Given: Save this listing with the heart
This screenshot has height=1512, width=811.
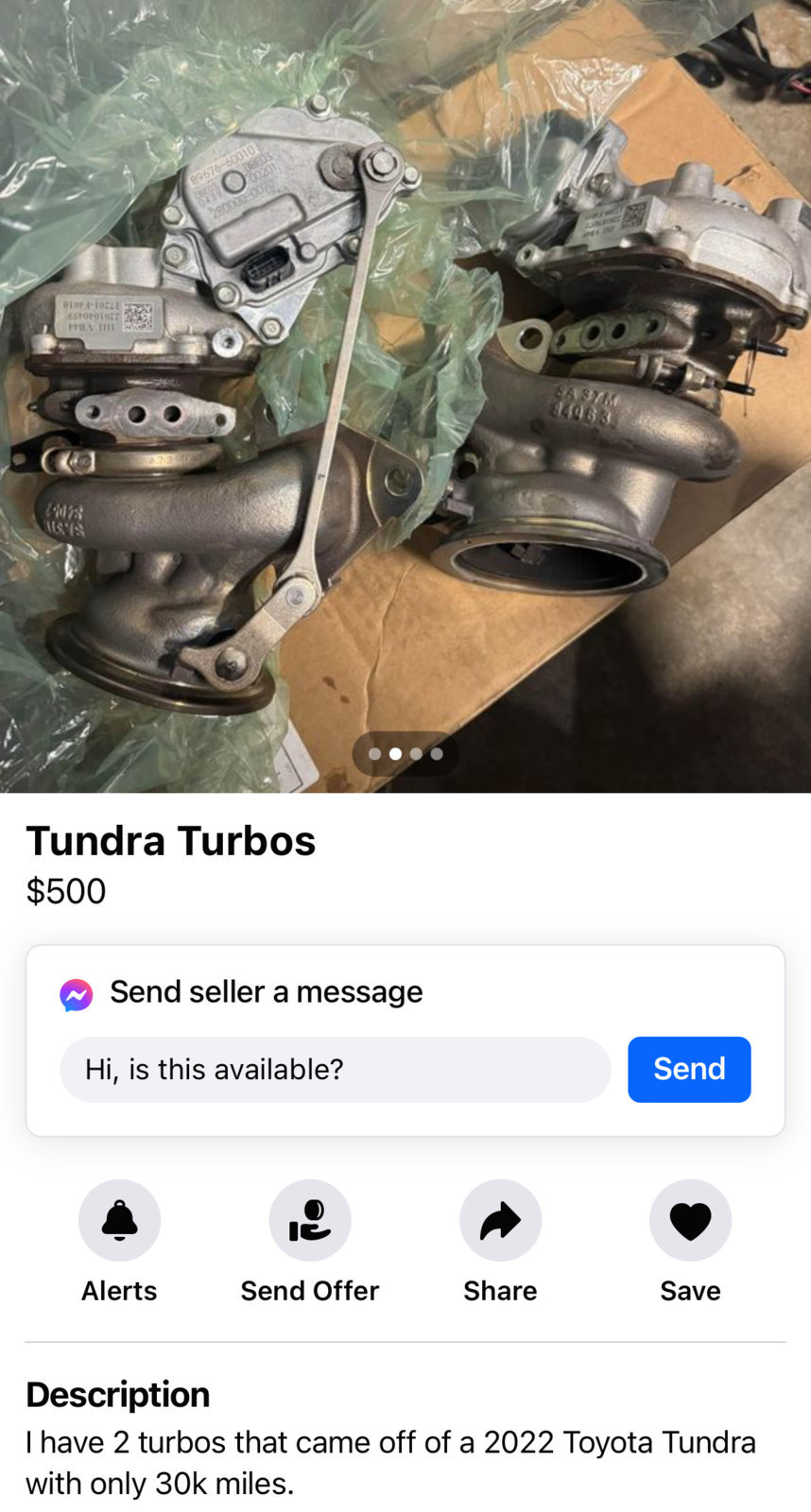Looking at the screenshot, I should 690,1220.
